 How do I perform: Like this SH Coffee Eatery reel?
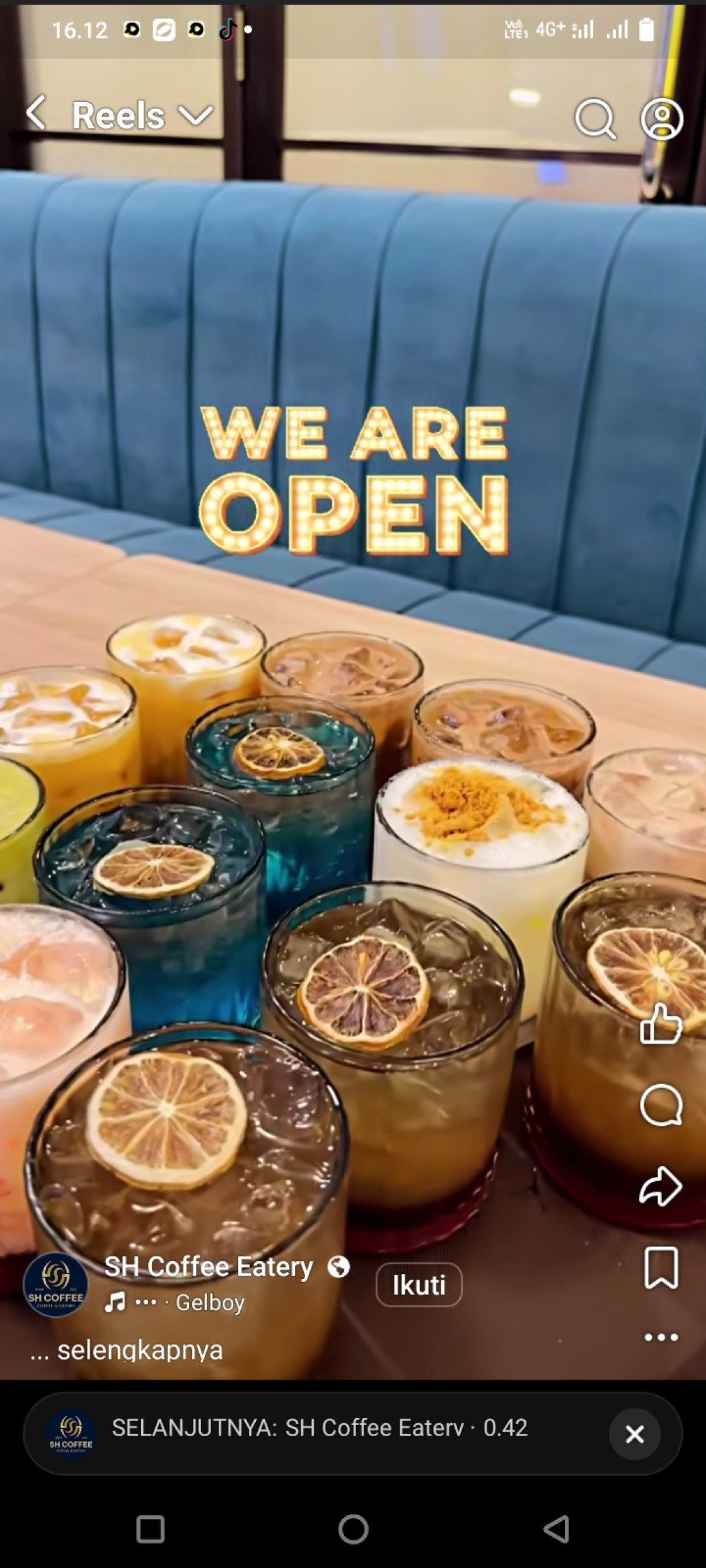[660, 1024]
